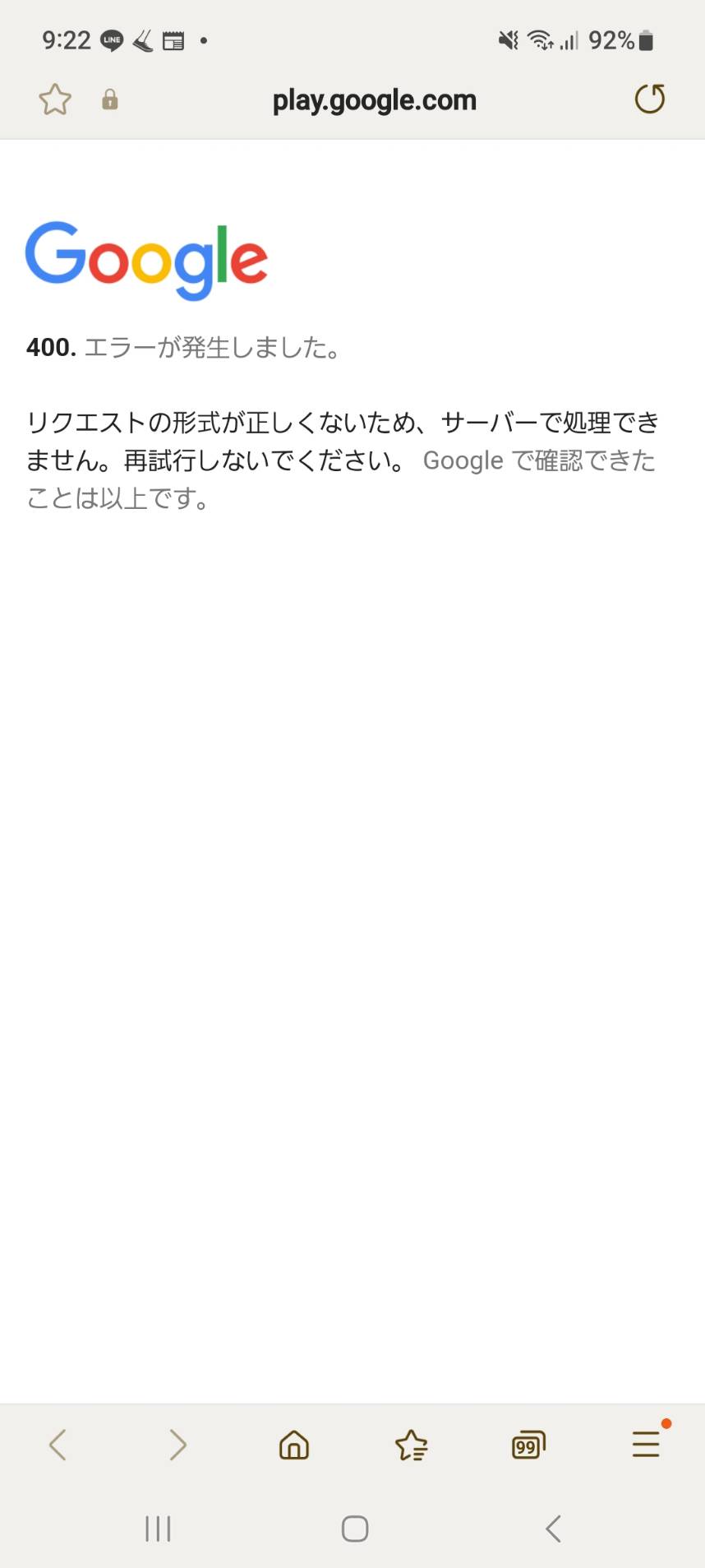Tap the play.google.com address bar

point(374,100)
